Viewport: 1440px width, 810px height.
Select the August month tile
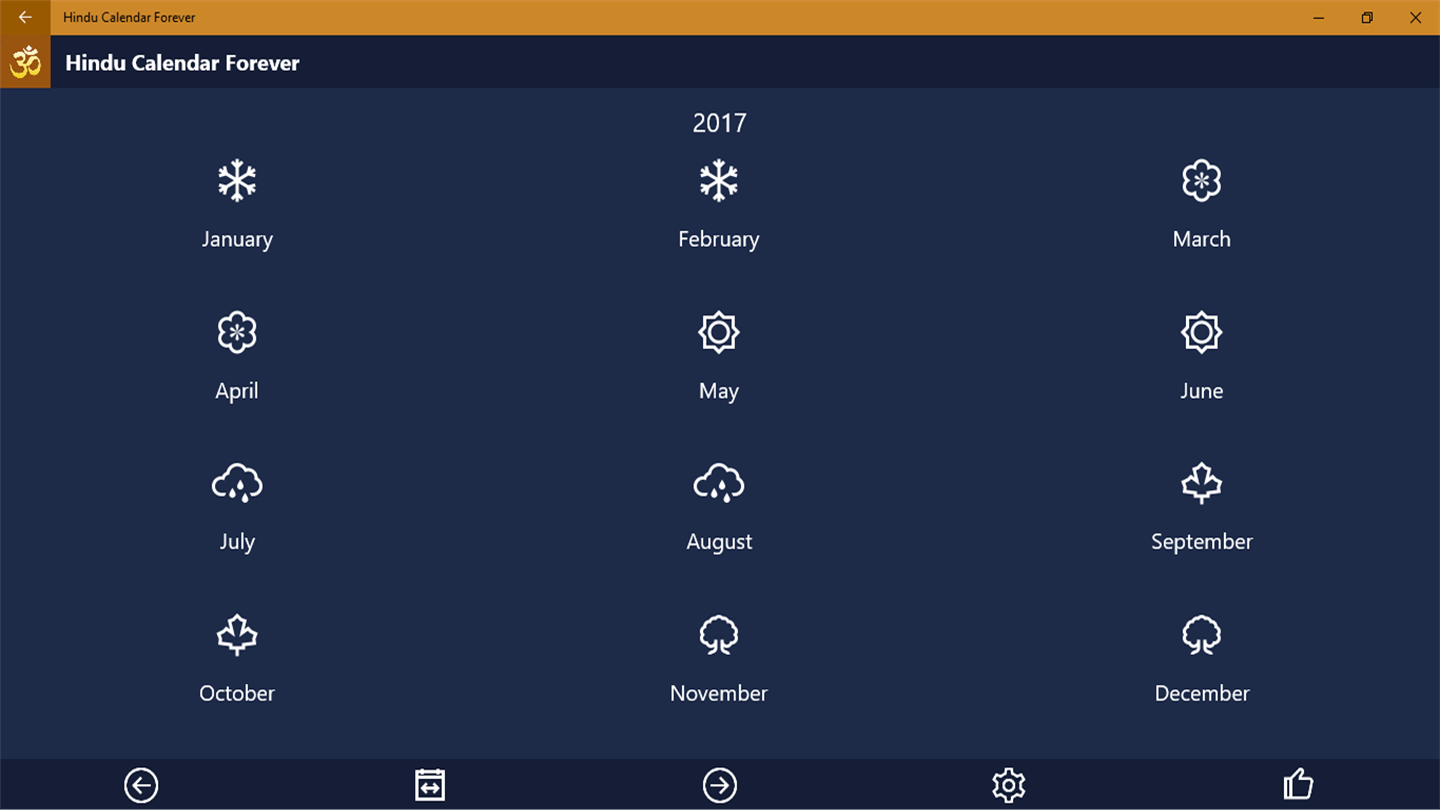pos(718,507)
